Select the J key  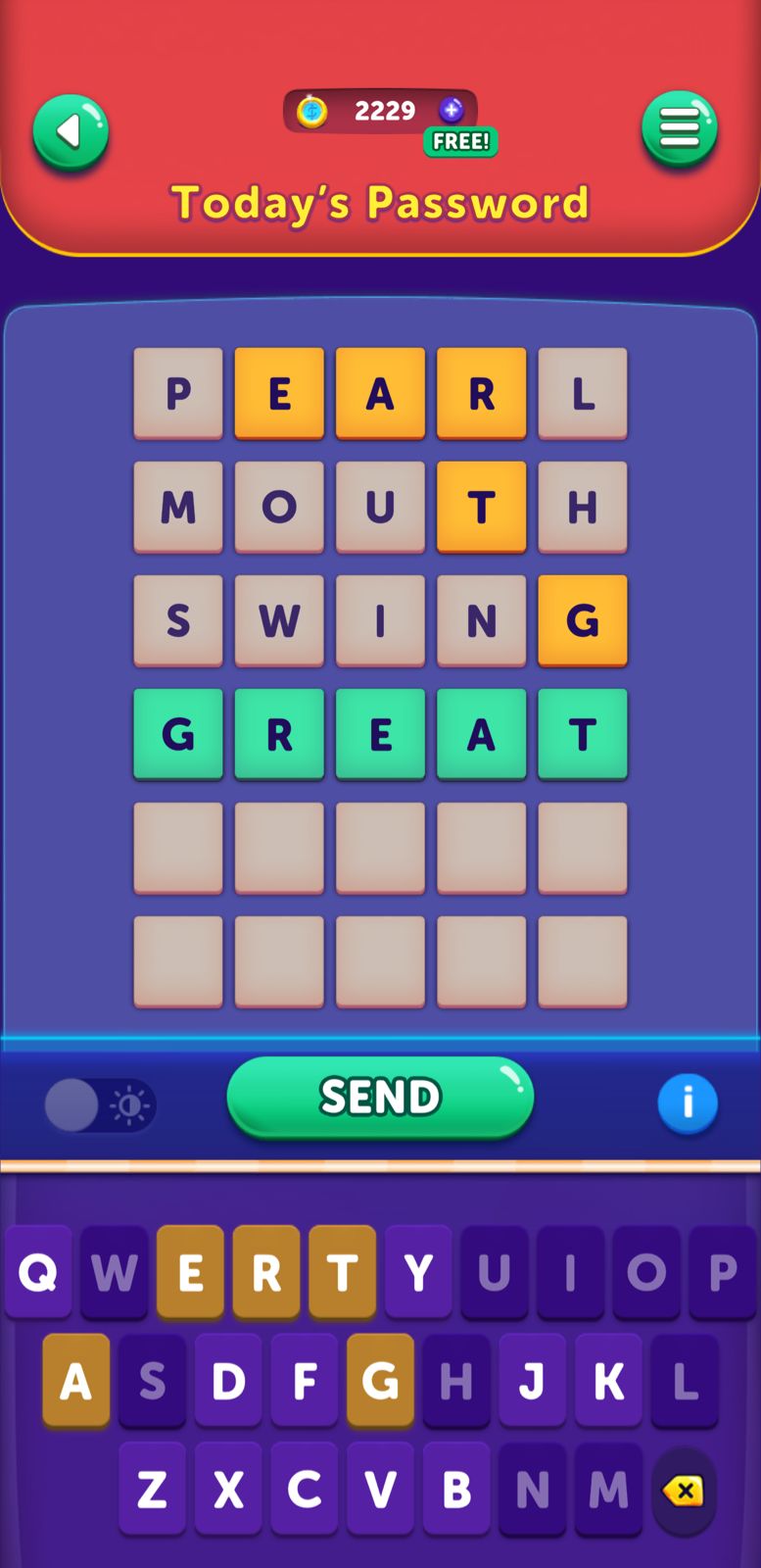point(532,1381)
